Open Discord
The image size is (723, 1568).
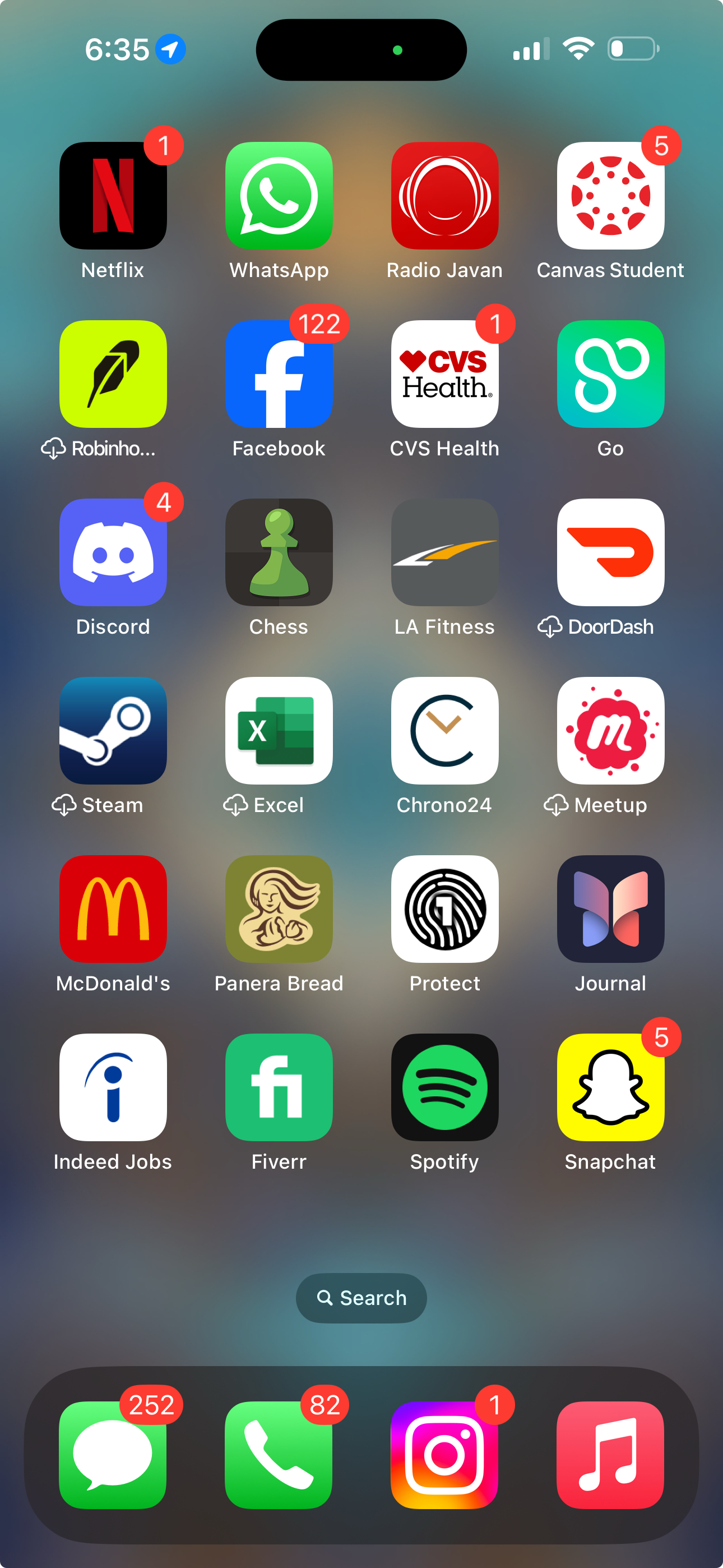(113, 552)
